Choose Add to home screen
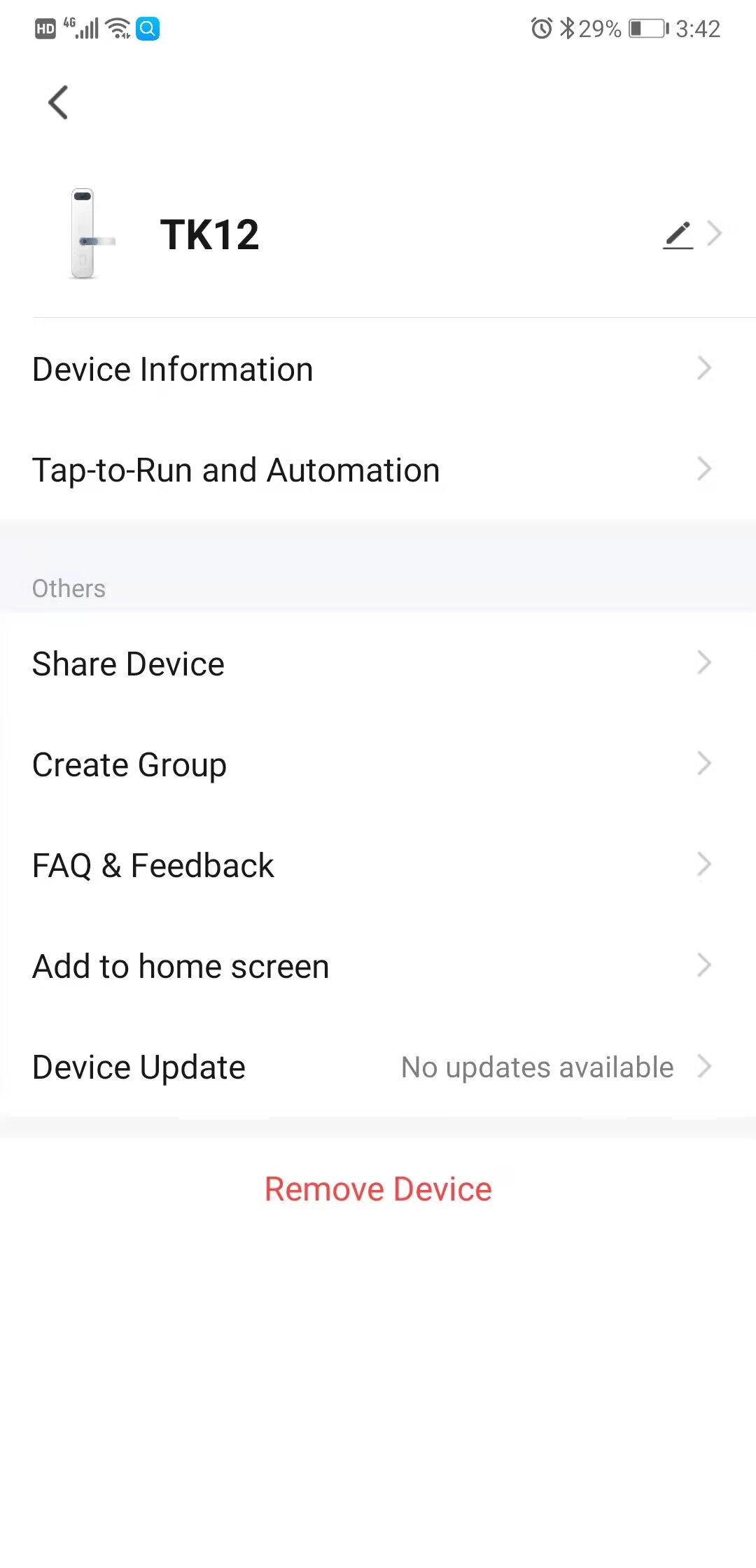 [378, 965]
